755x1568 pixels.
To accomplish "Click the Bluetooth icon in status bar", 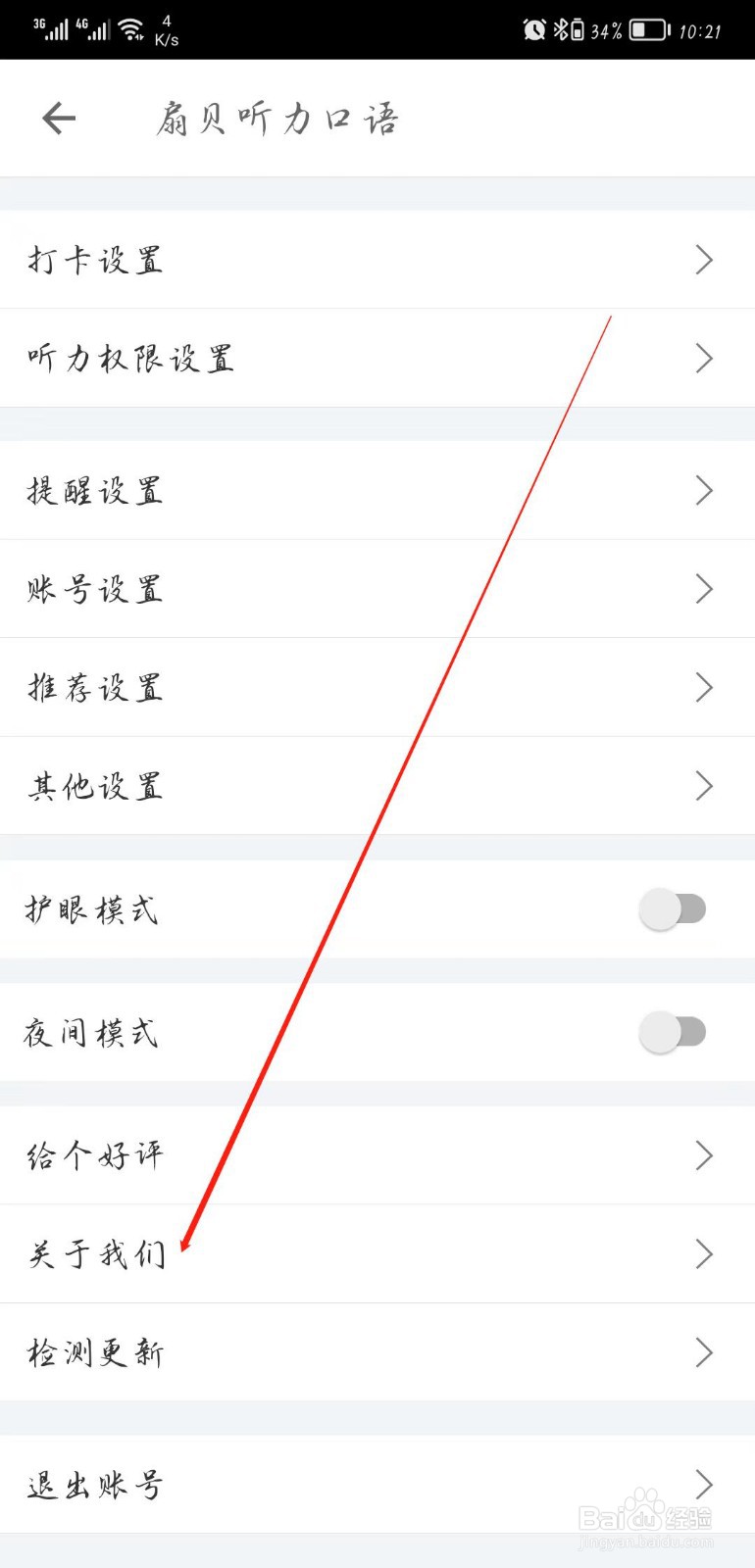I will 564,29.
